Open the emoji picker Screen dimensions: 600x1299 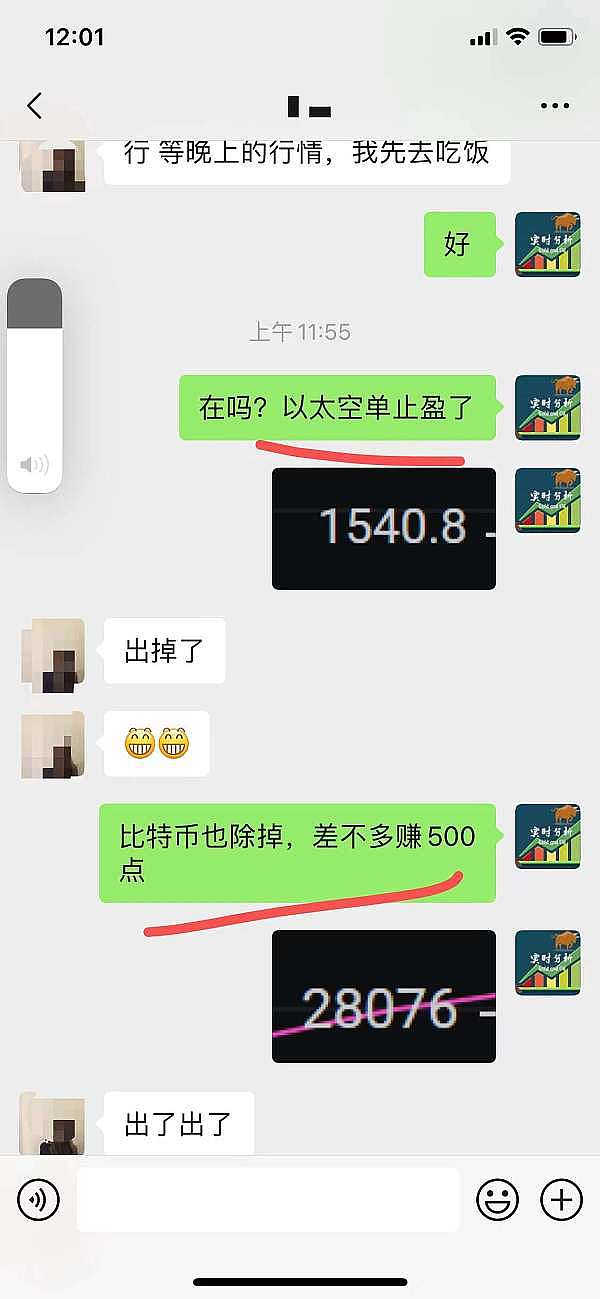coord(497,1199)
